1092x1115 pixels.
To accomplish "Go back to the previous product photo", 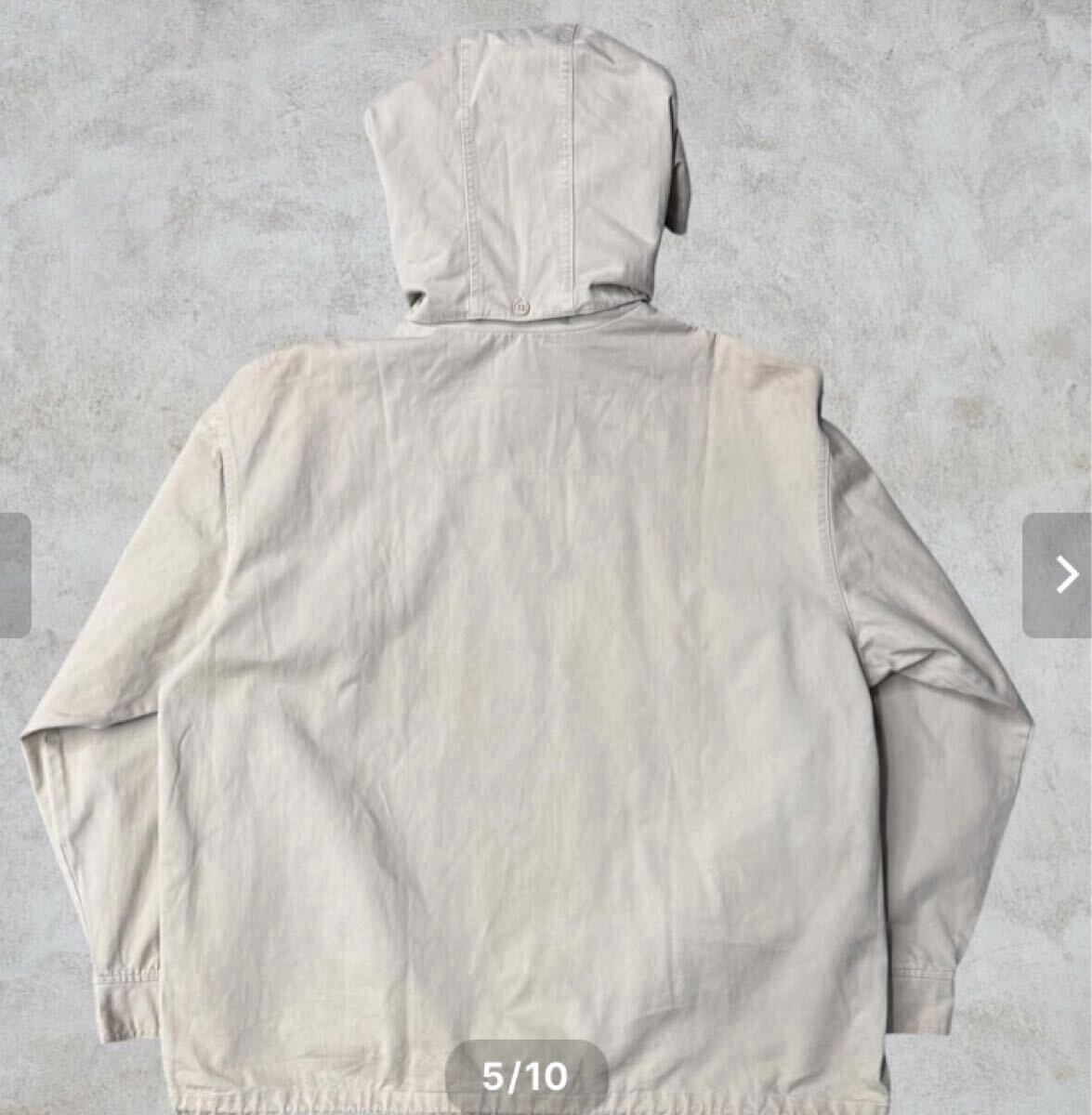I will [x=14, y=575].
